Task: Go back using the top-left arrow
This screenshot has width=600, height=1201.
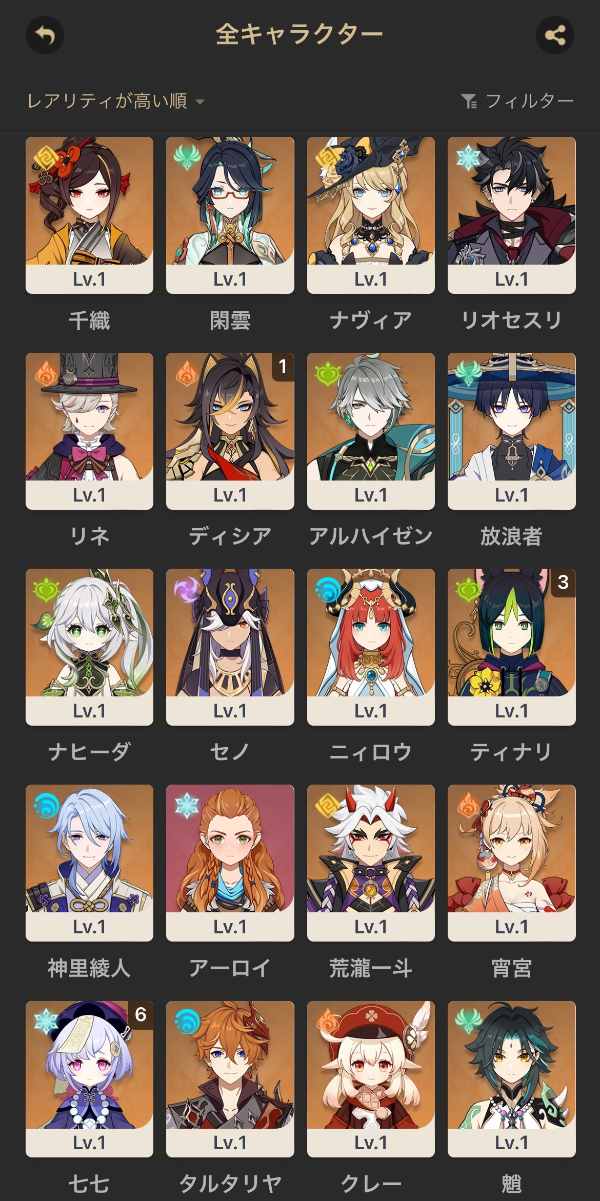Action: 44,36
